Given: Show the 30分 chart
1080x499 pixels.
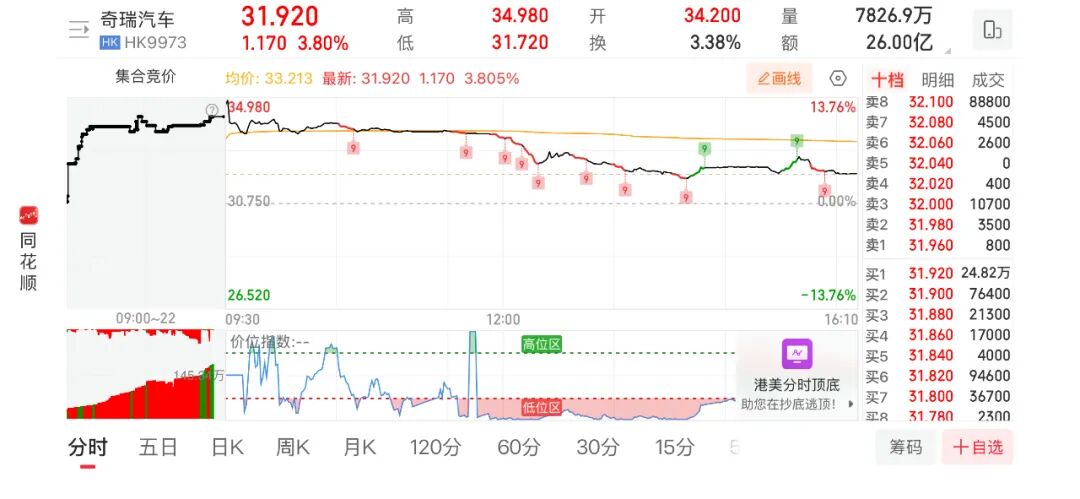Looking at the screenshot, I should 597,447.
